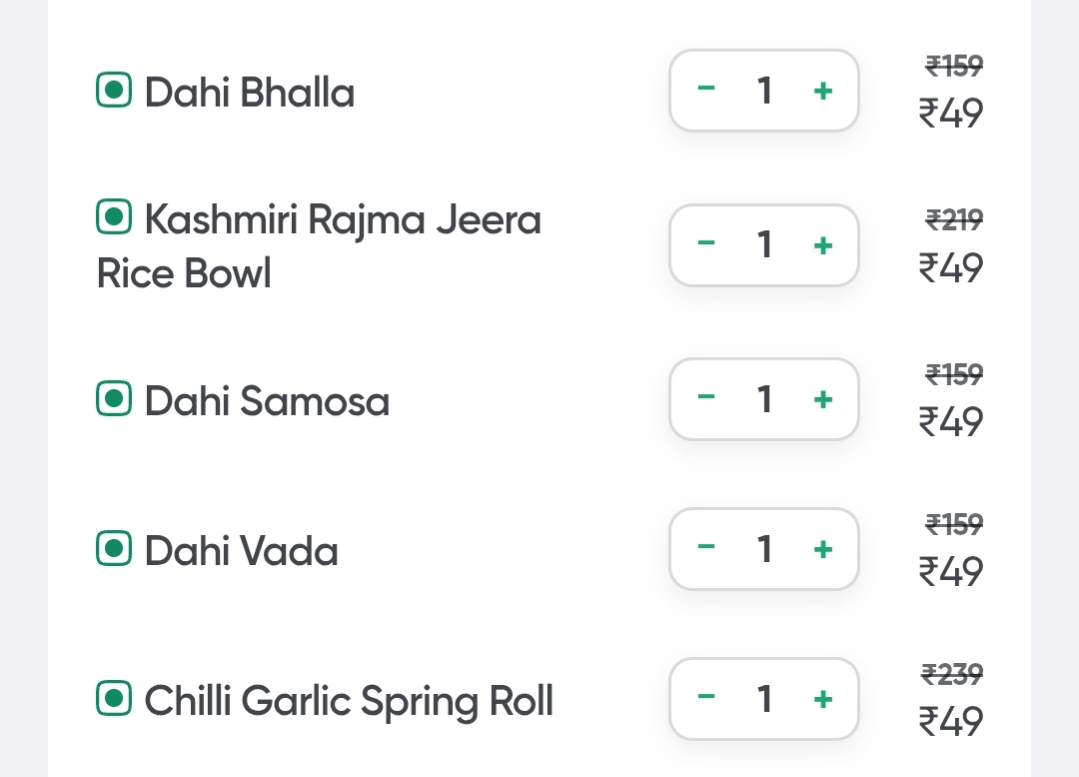Reduce Kashmiri Rajma Jeera Rice Bowl quantity
Viewport: 1079px width, 777px height.
[706, 245]
